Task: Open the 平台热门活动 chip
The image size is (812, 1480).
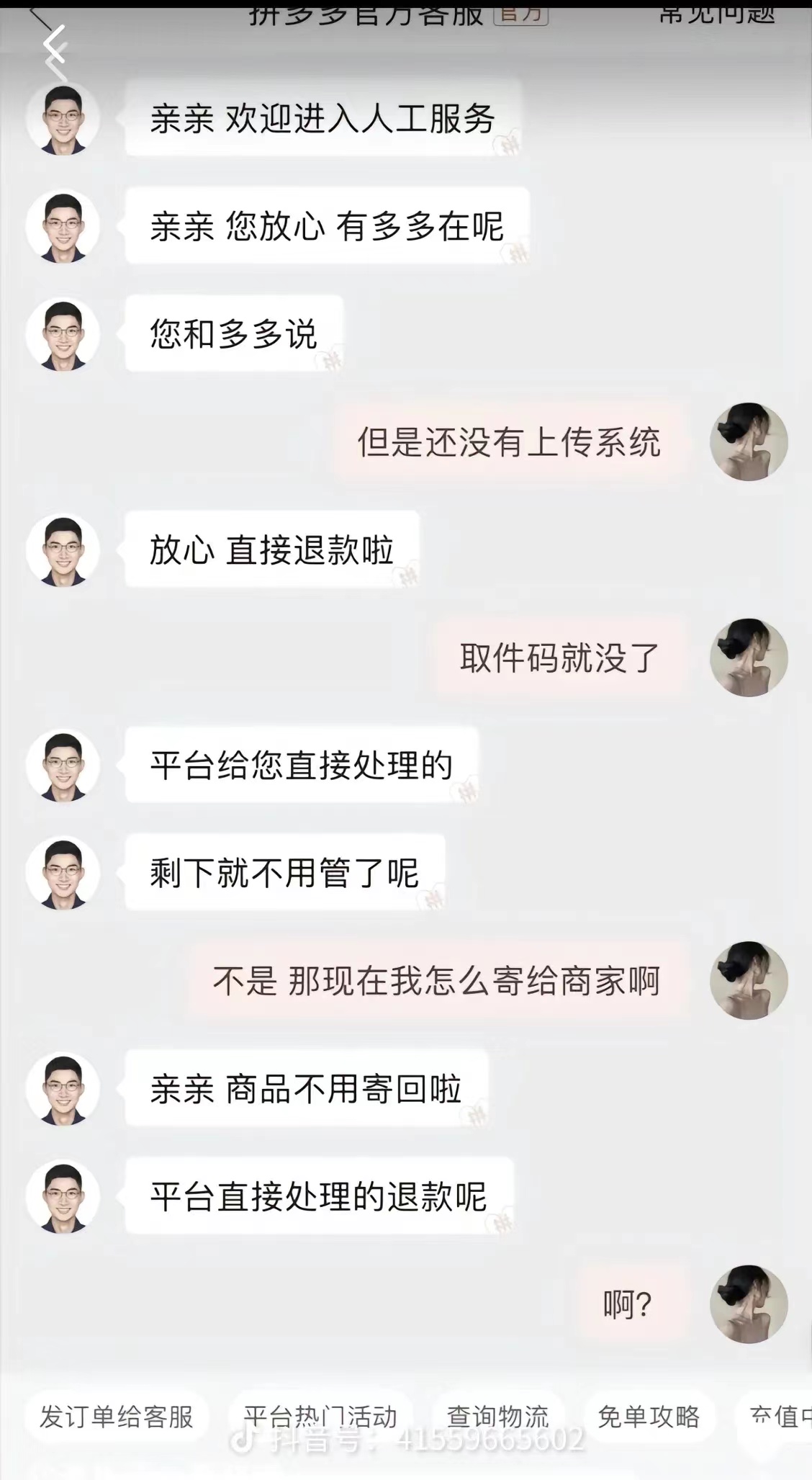Action: pyautogui.click(x=320, y=1417)
